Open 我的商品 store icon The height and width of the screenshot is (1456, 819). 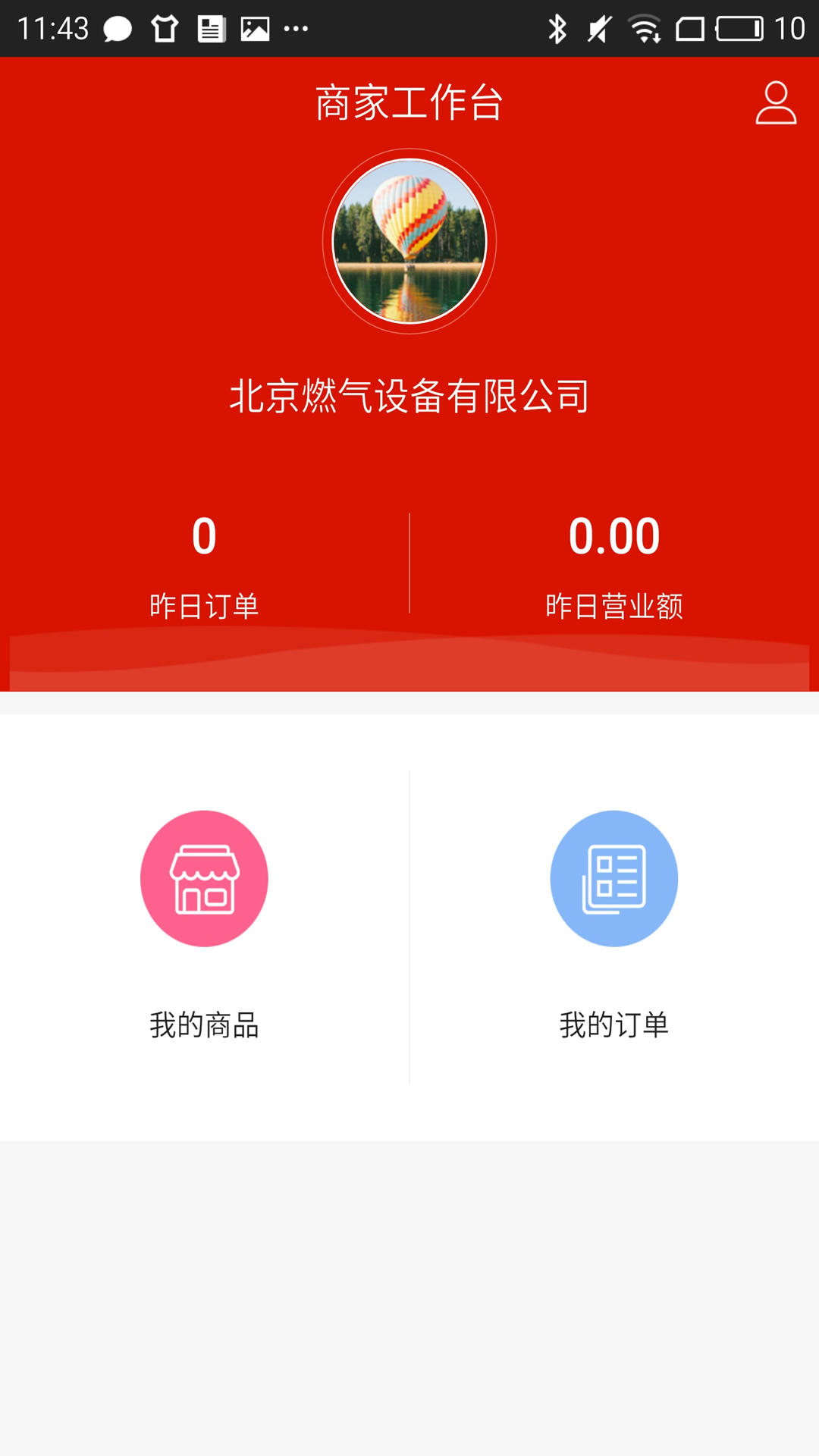pos(203,877)
